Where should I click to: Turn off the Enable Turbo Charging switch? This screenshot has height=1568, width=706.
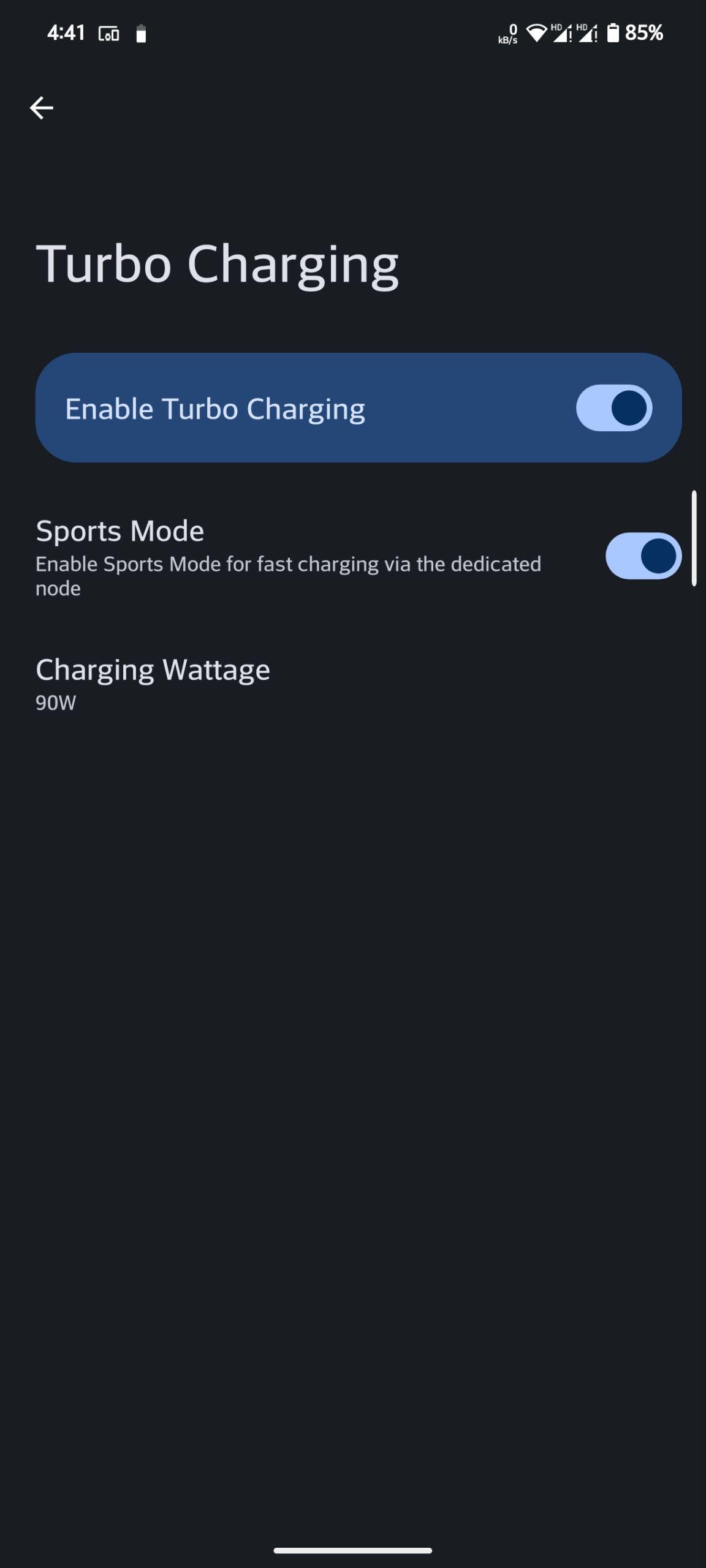pyautogui.click(x=614, y=408)
